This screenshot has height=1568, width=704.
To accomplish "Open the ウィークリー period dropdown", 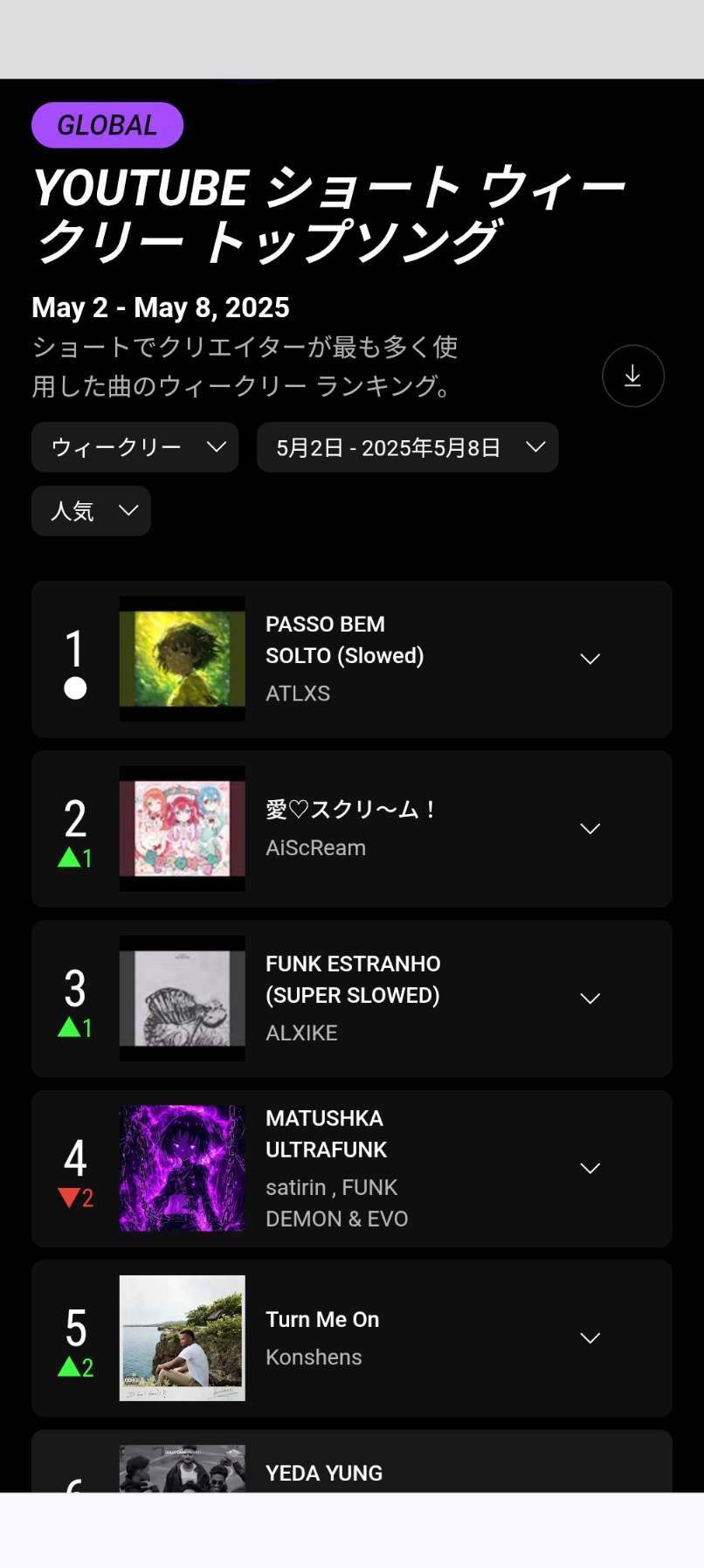I will tap(135, 447).
